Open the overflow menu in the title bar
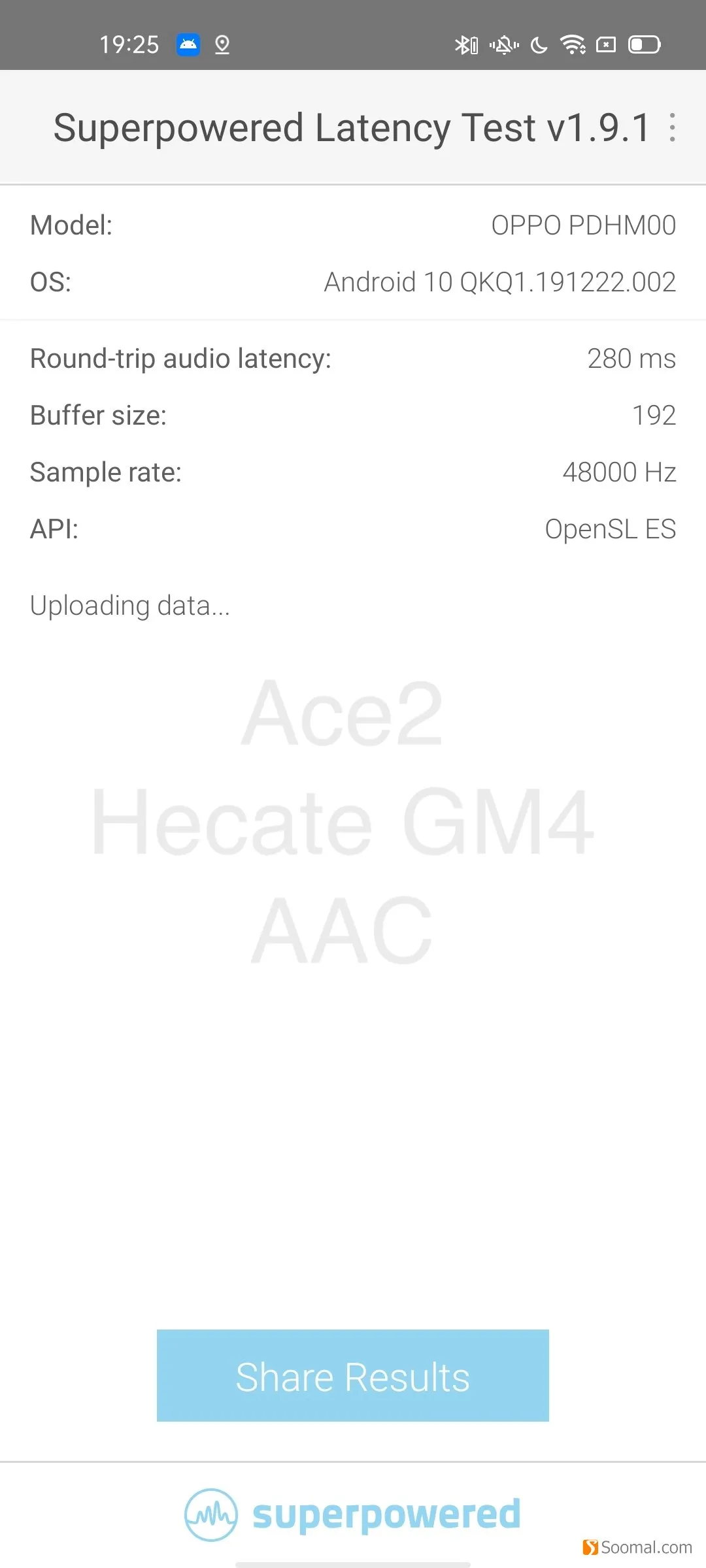 (672, 127)
